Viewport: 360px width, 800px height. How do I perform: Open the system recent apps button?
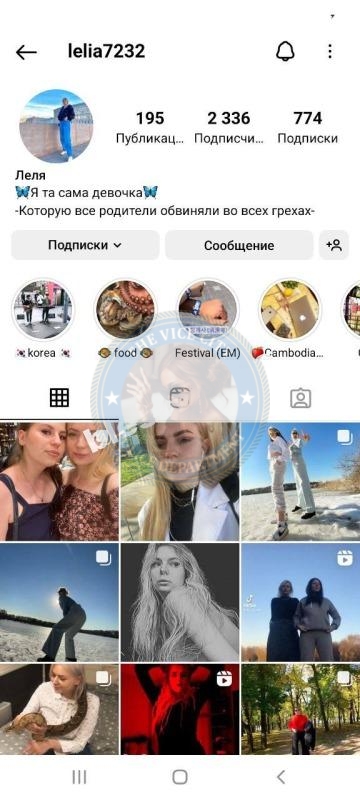click(x=79, y=777)
